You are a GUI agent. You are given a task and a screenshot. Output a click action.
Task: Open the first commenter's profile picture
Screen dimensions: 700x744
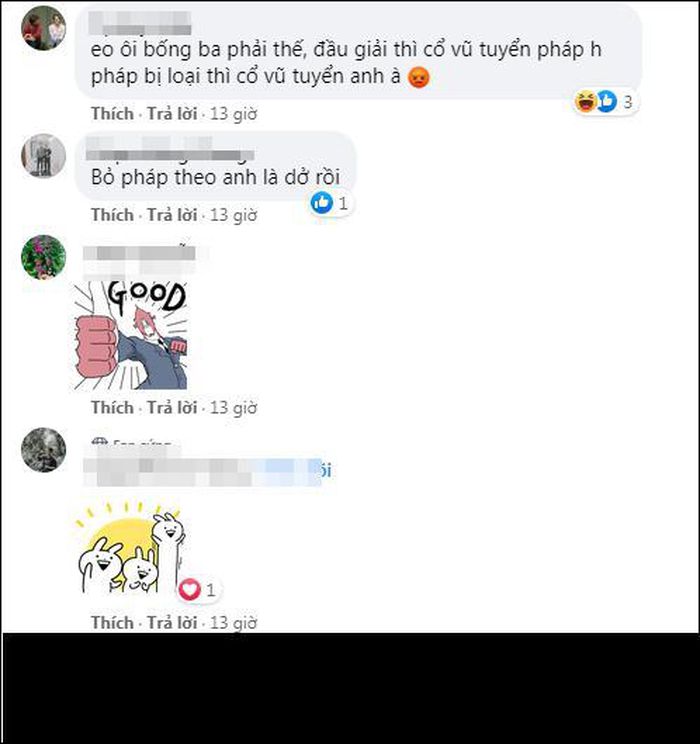pyautogui.click(x=43, y=28)
